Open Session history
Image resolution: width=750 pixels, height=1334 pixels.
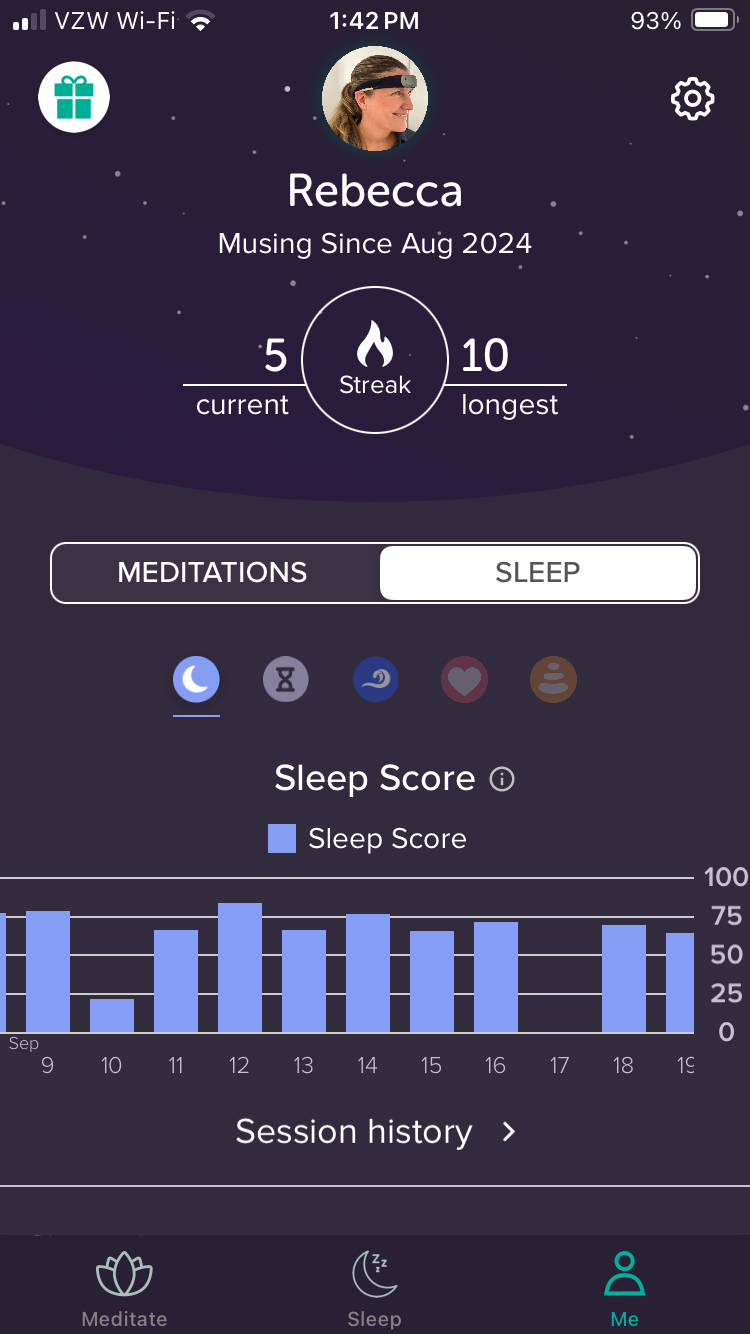pyautogui.click(x=375, y=1131)
